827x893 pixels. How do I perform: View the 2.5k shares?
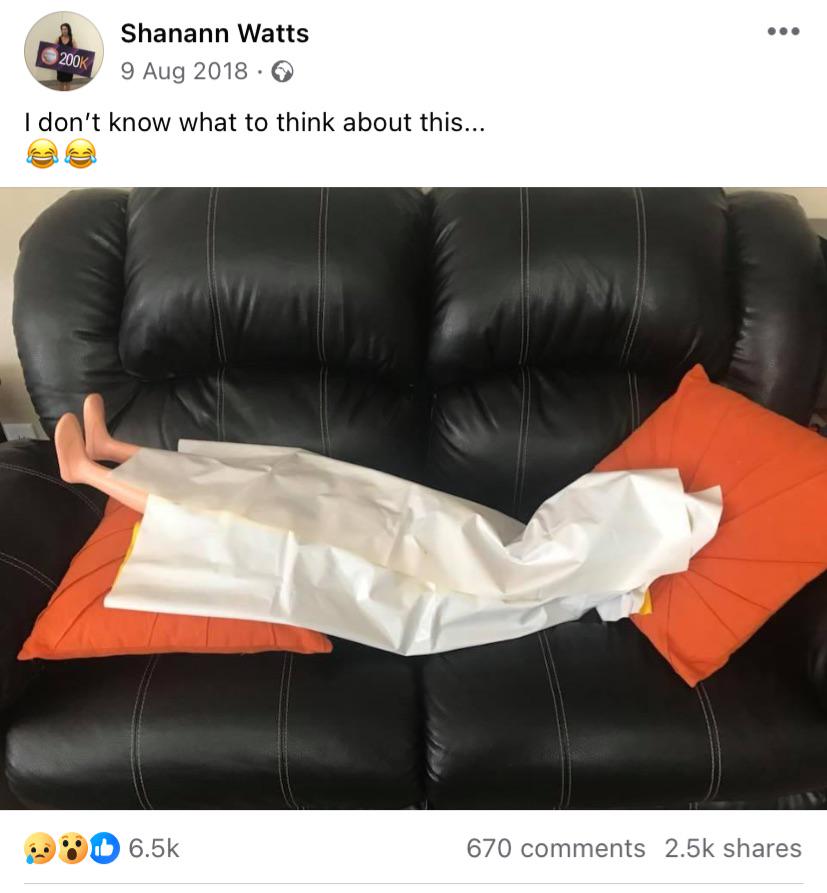click(x=732, y=848)
